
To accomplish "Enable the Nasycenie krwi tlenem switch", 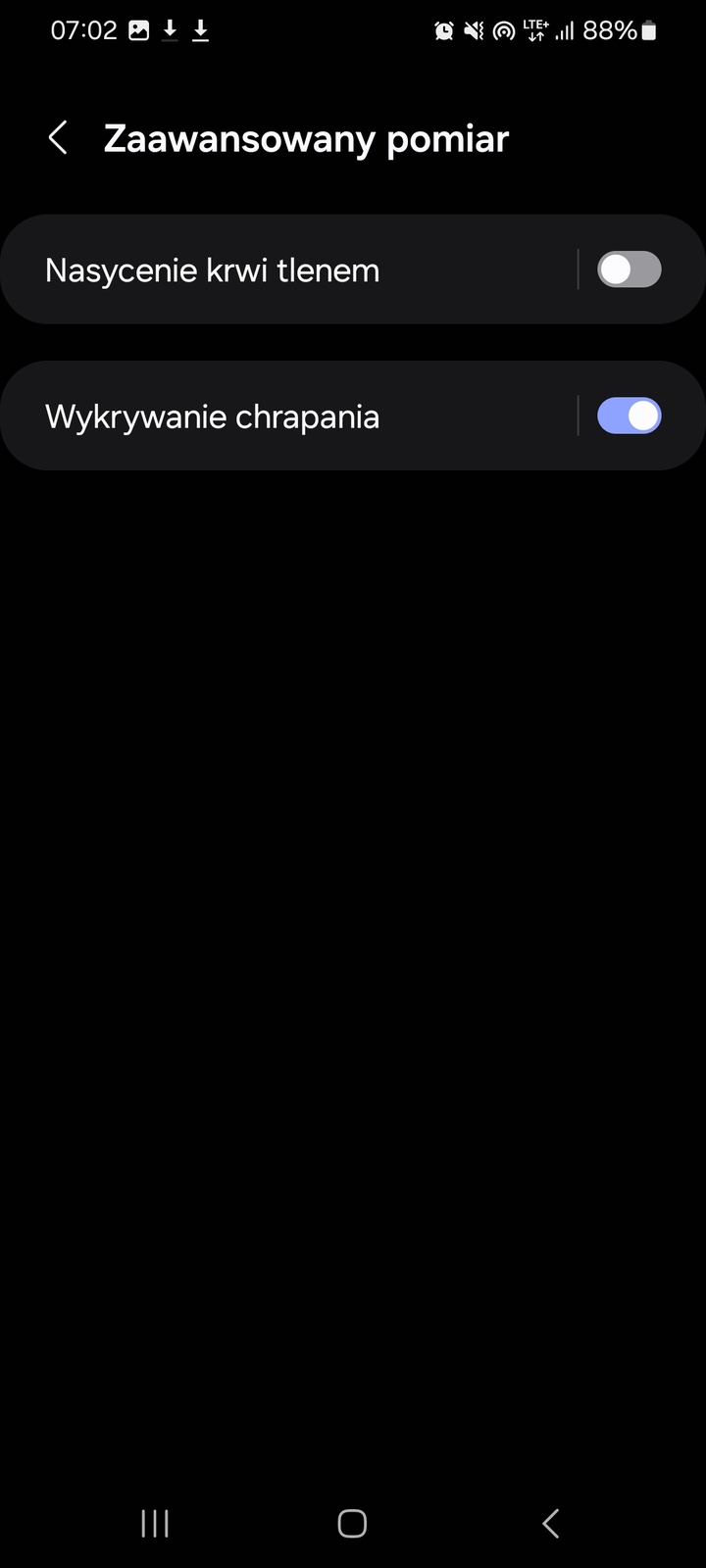I will pyautogui.click(x=629, y=269).
